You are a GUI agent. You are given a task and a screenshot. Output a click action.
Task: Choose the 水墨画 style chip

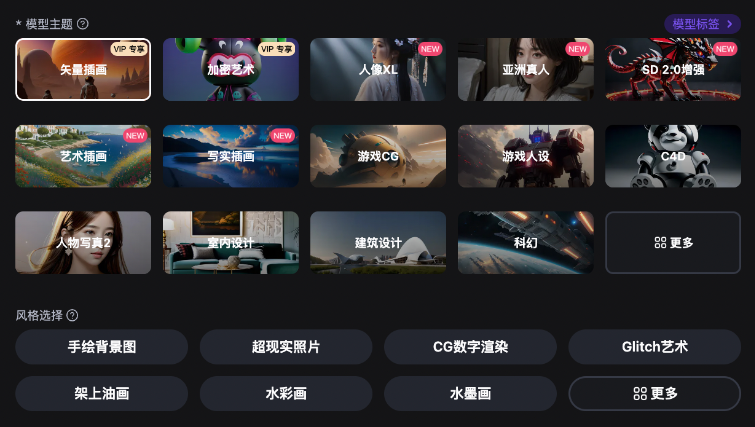(470, 393)
